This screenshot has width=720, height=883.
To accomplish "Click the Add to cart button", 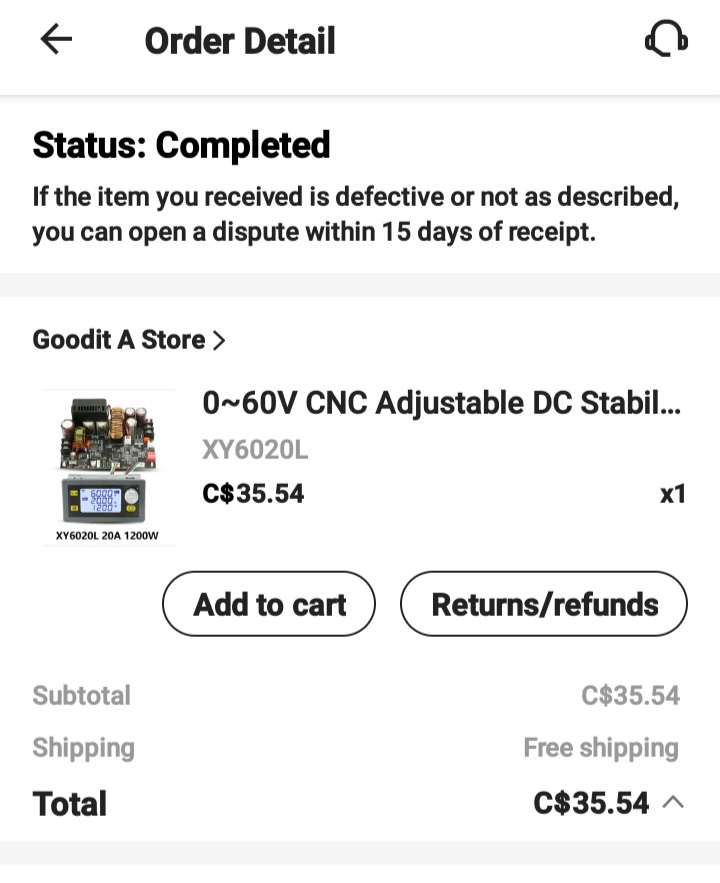I will (x=268, y=604).
